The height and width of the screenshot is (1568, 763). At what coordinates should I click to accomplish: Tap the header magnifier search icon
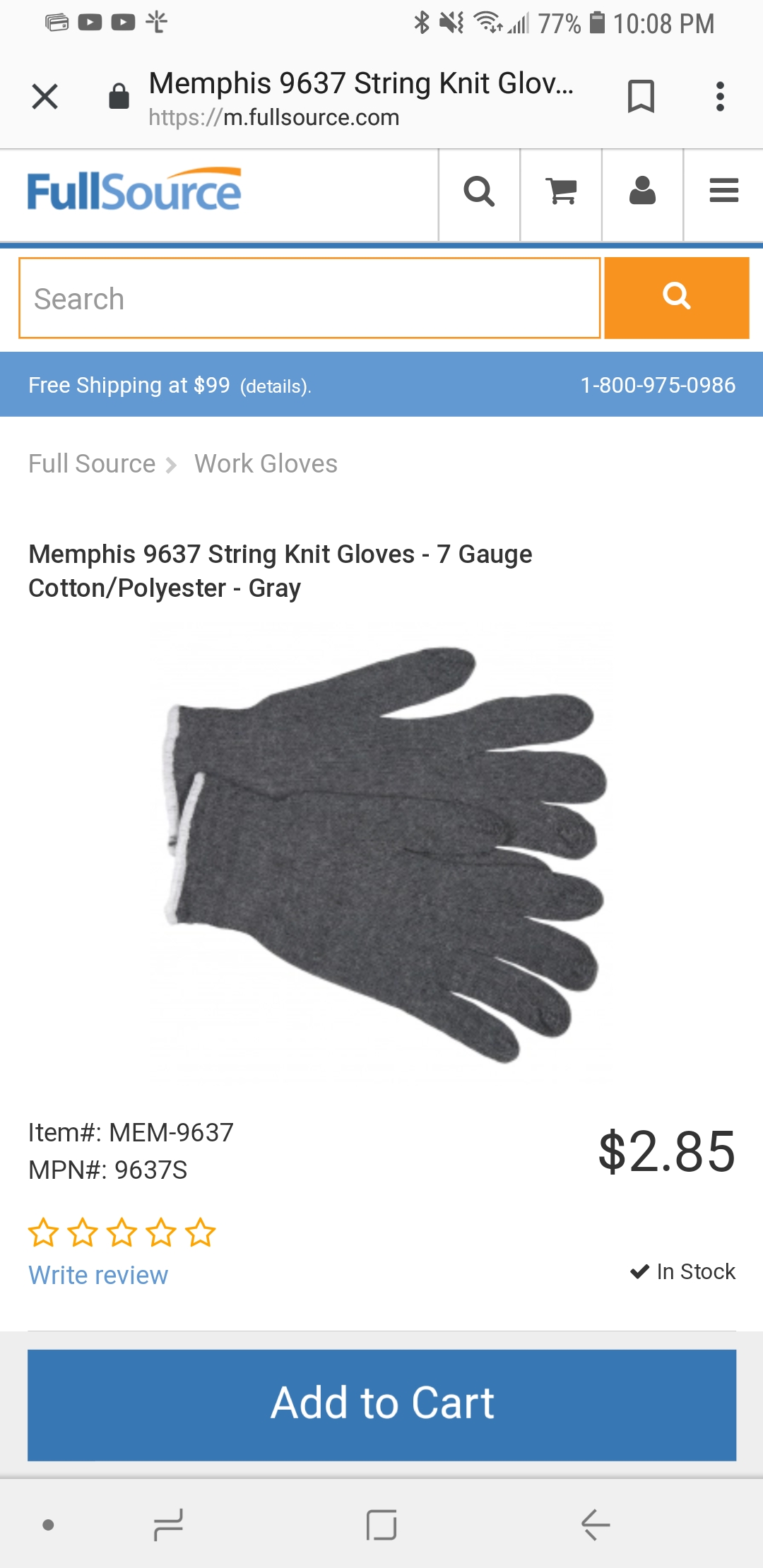pos(479,191)
